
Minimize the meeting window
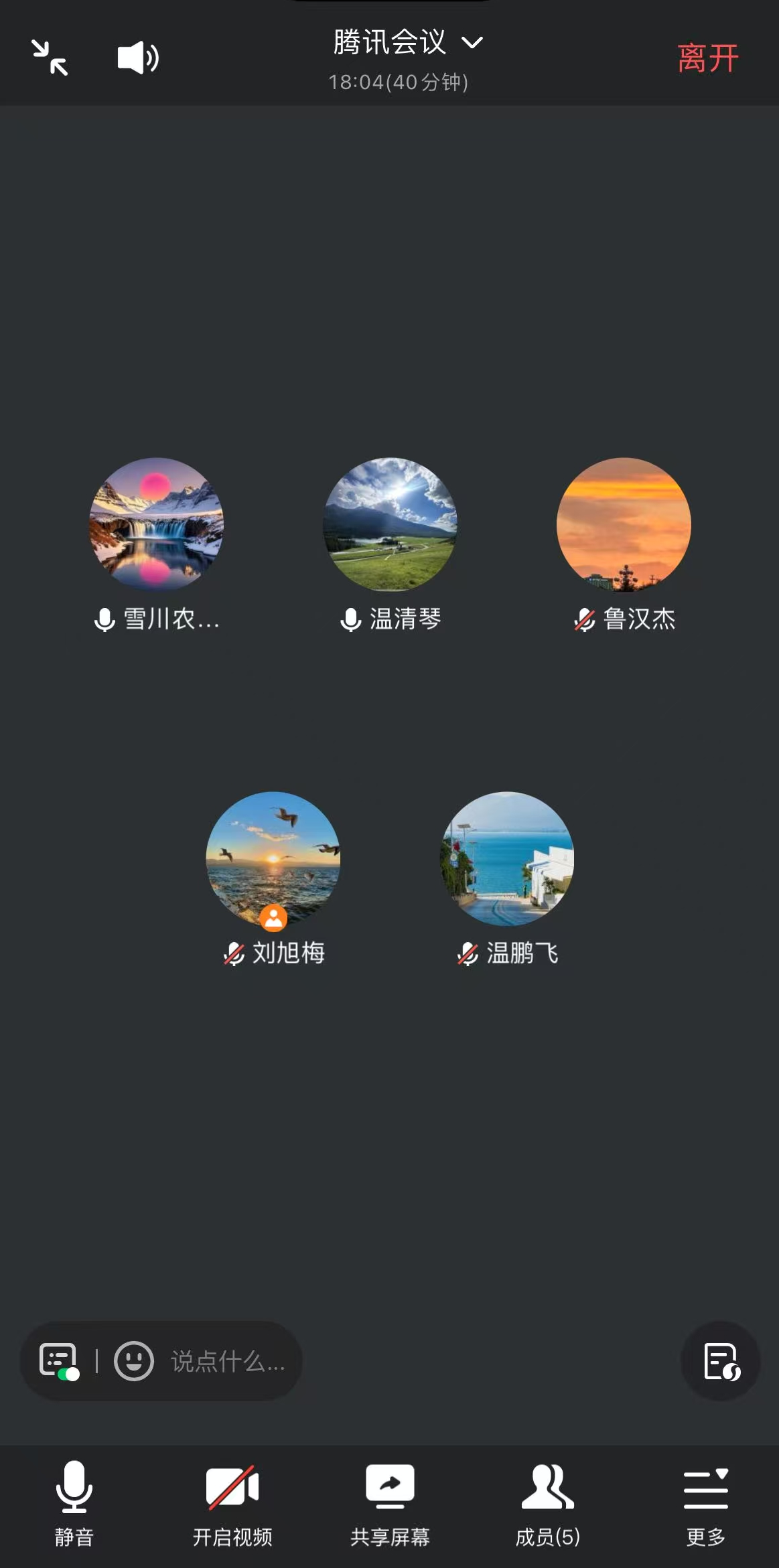tap(50, 58)
